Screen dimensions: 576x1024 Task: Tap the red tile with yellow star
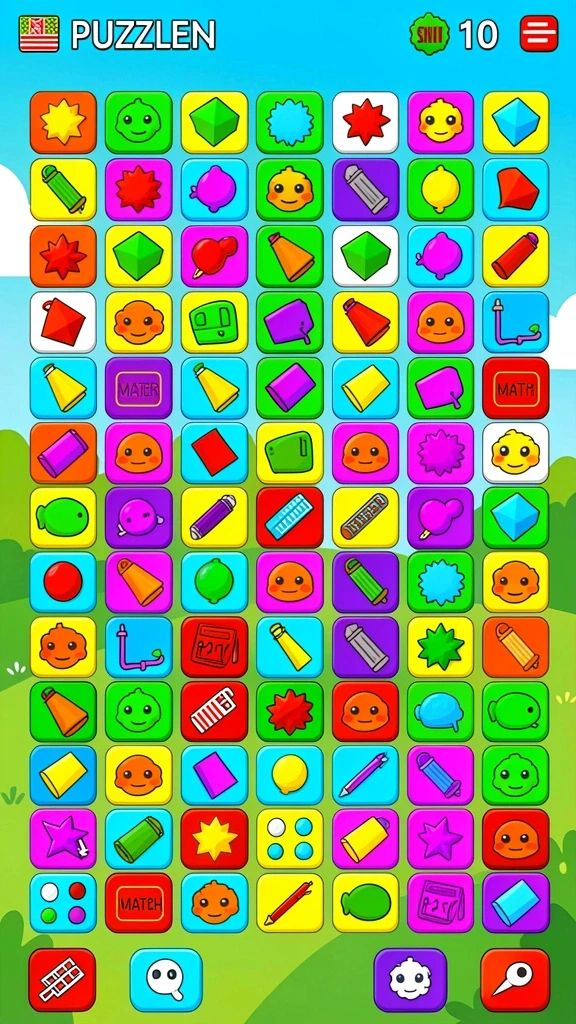(214, 839)
